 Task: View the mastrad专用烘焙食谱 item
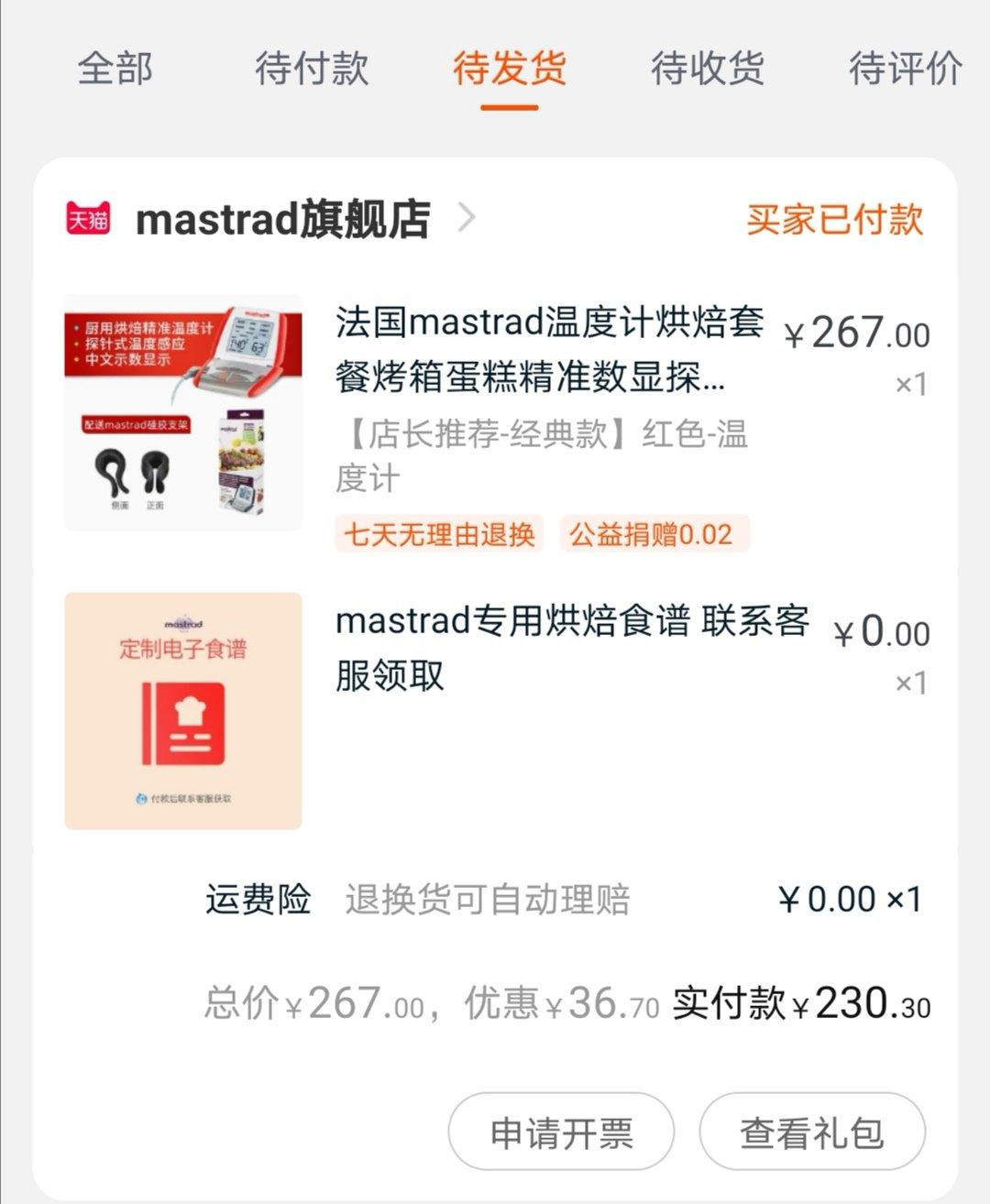pyautogui.click(x=572, y=648)
